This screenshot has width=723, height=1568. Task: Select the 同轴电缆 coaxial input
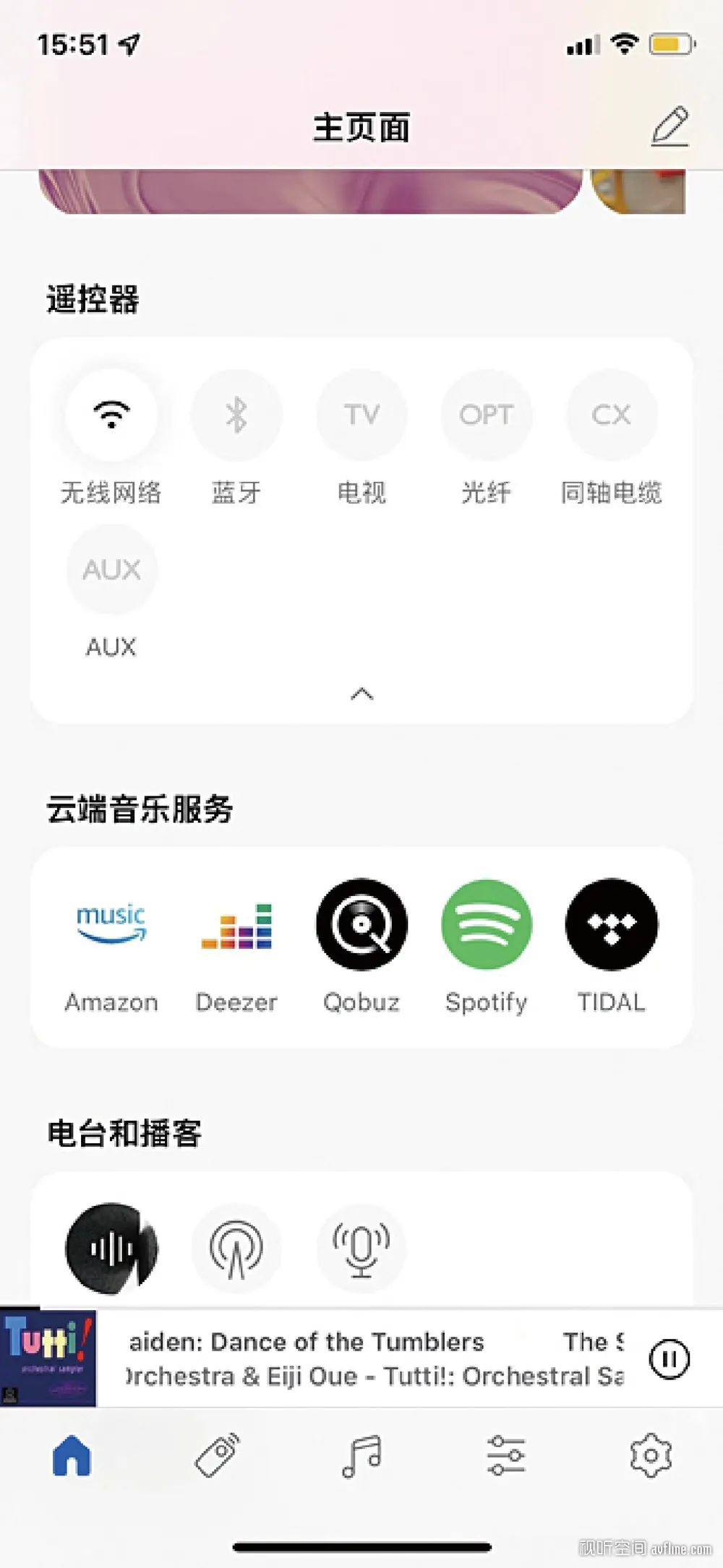click(612, 415)
